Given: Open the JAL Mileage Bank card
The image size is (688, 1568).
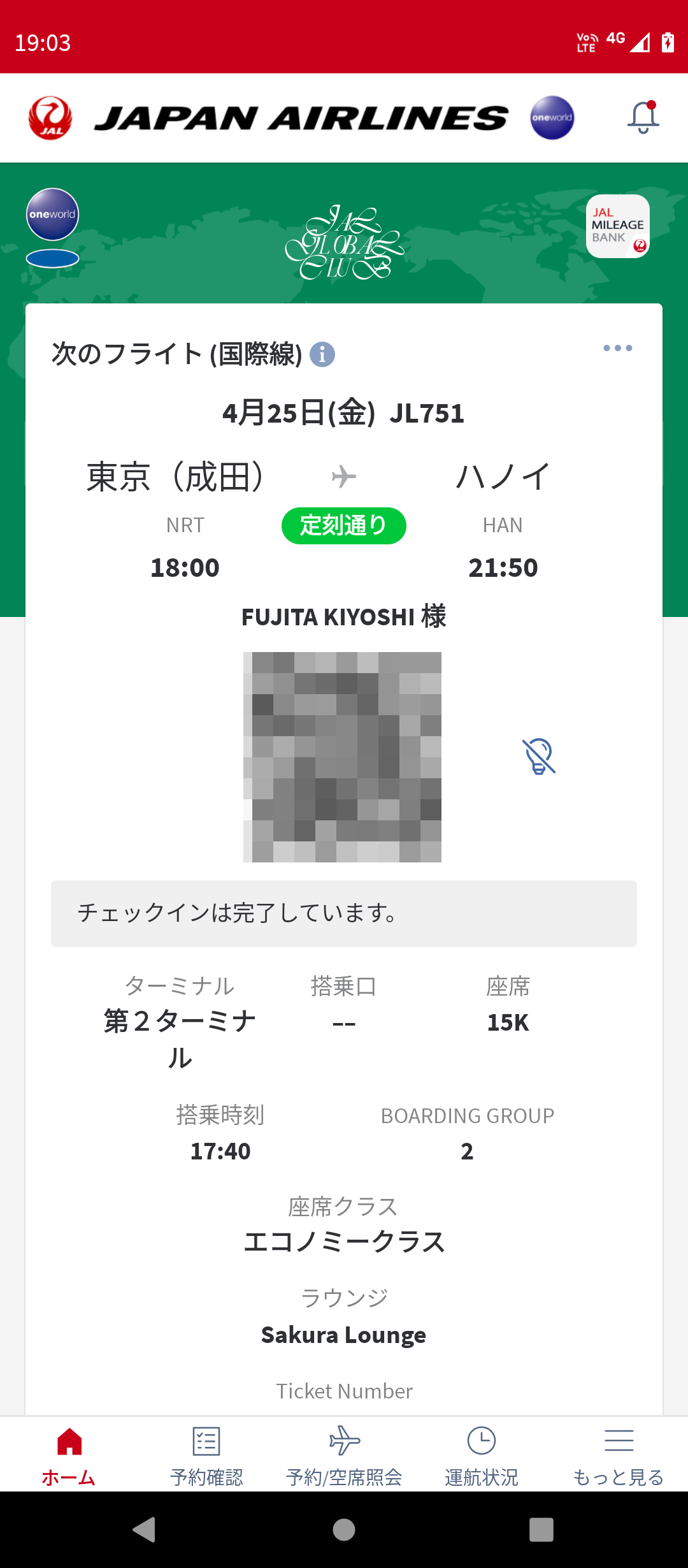Looking at the screenshot, I should pyautogui.click(x=617, y=226).
